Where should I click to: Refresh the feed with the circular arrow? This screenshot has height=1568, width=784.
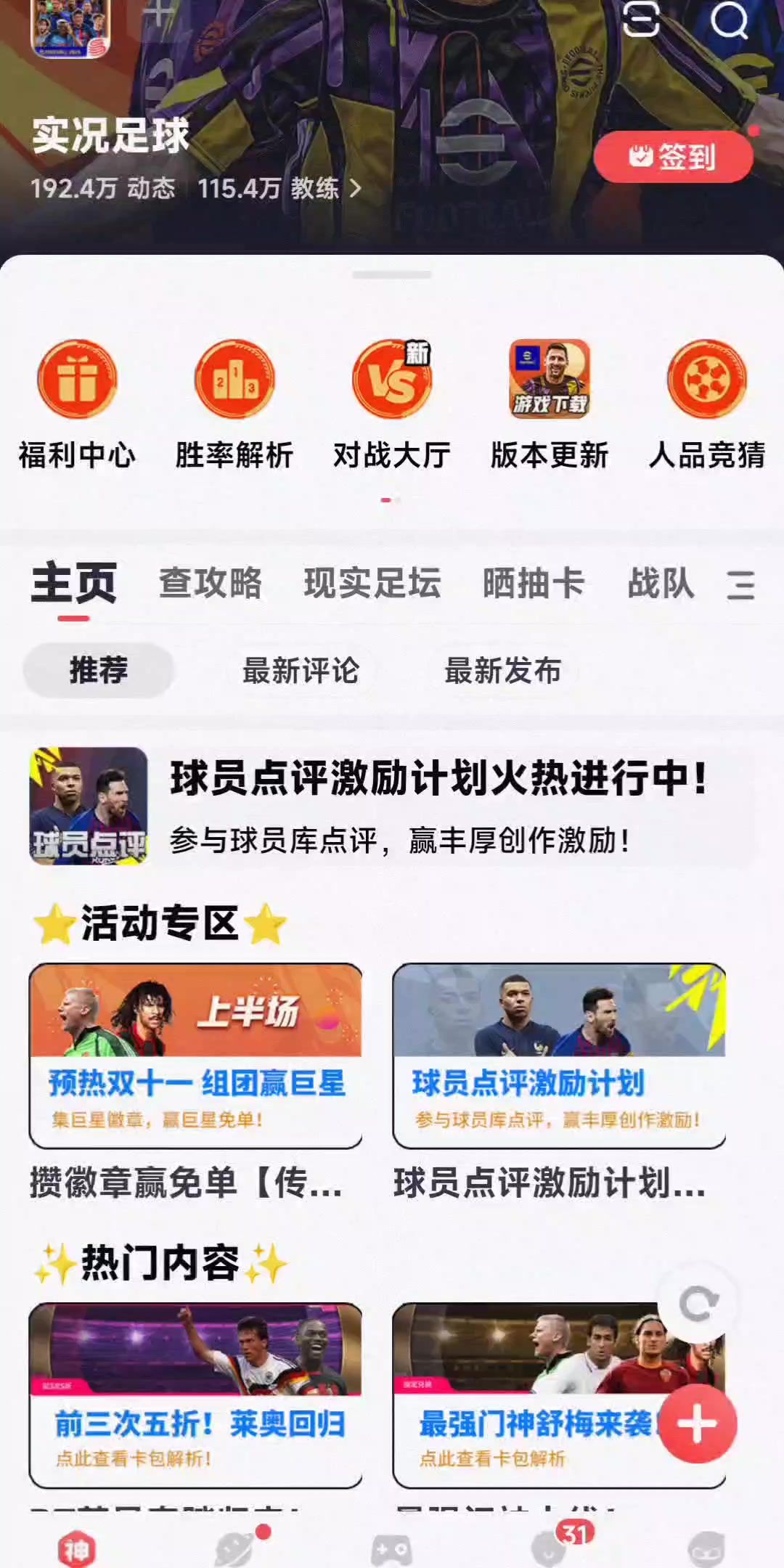point(698,1304)
